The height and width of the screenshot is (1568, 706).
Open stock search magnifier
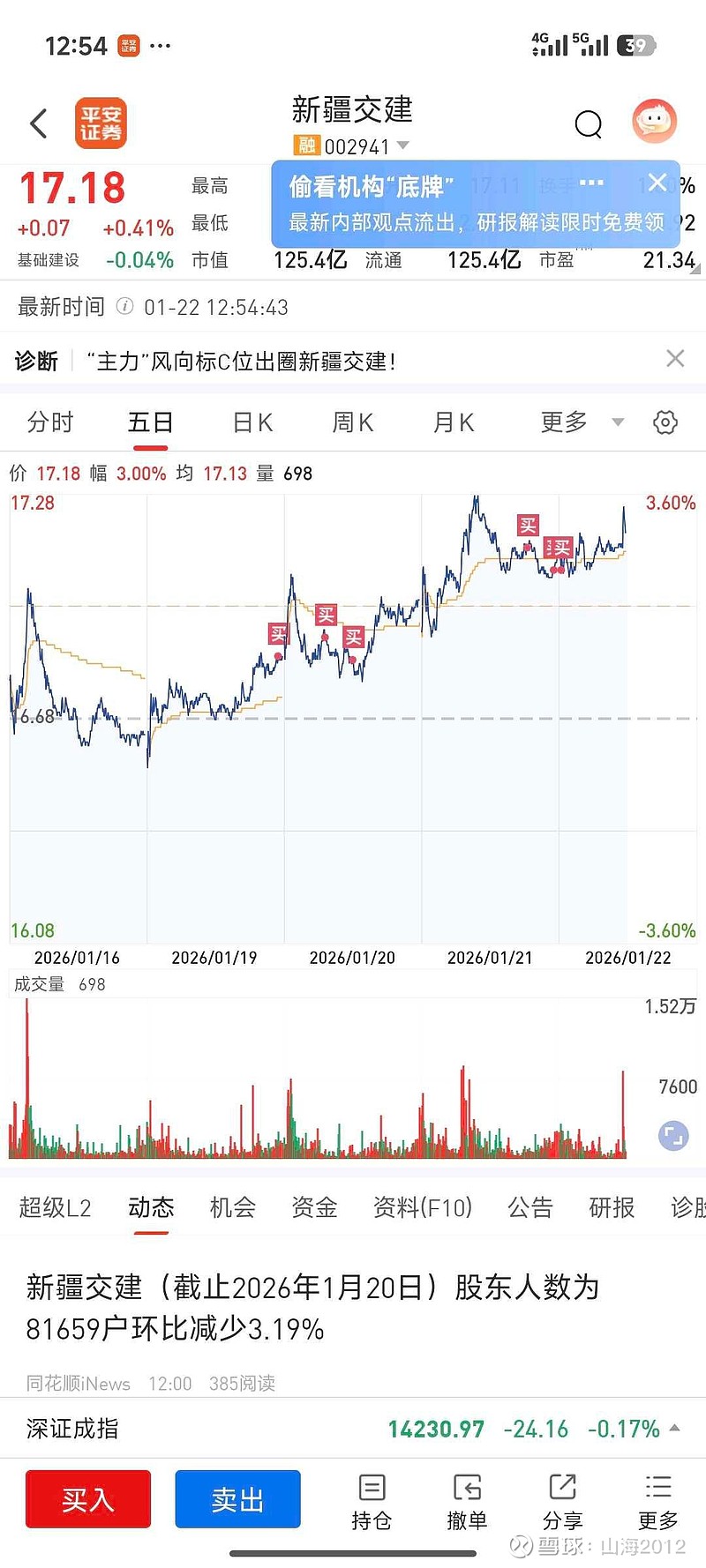[x=588, y=124]
